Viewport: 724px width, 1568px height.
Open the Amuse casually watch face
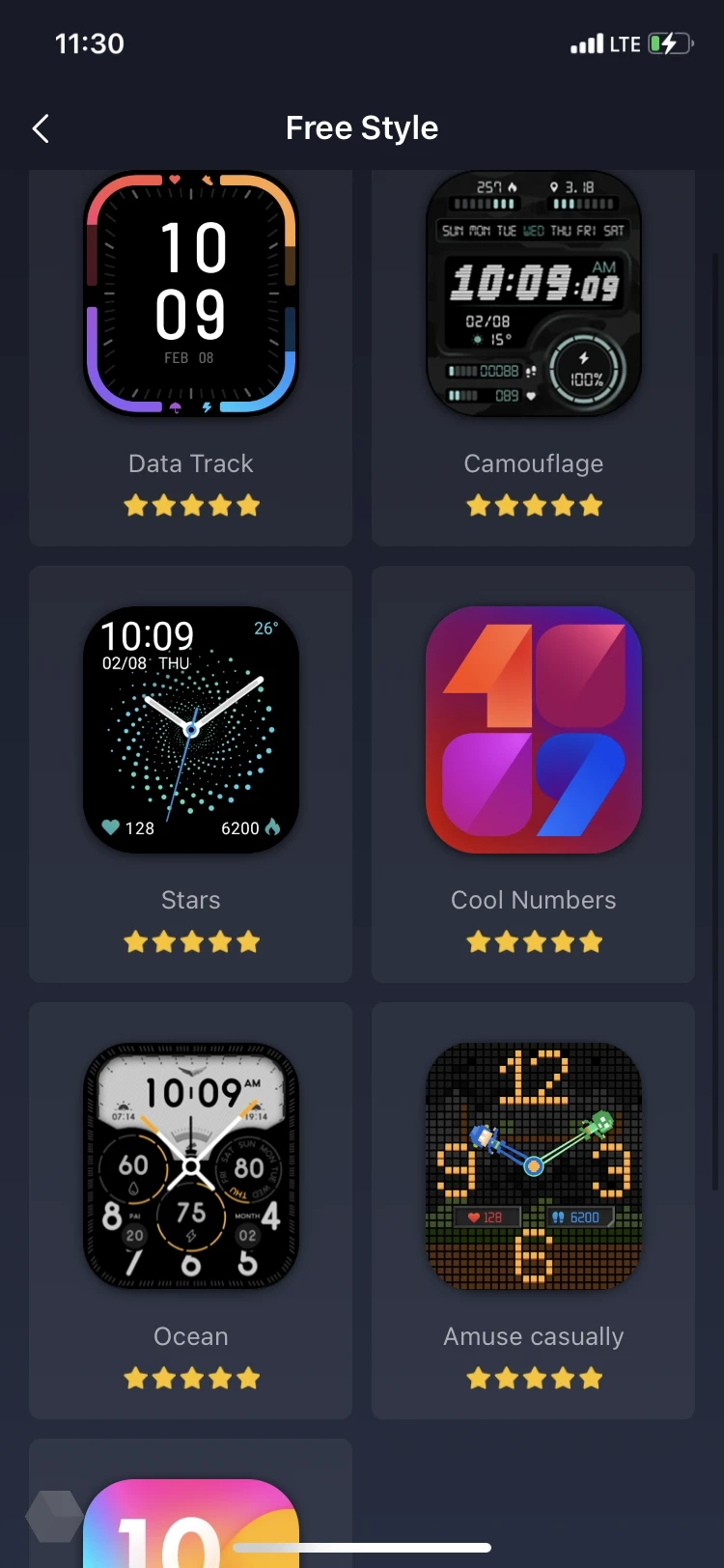click(x=533, y=1166)
